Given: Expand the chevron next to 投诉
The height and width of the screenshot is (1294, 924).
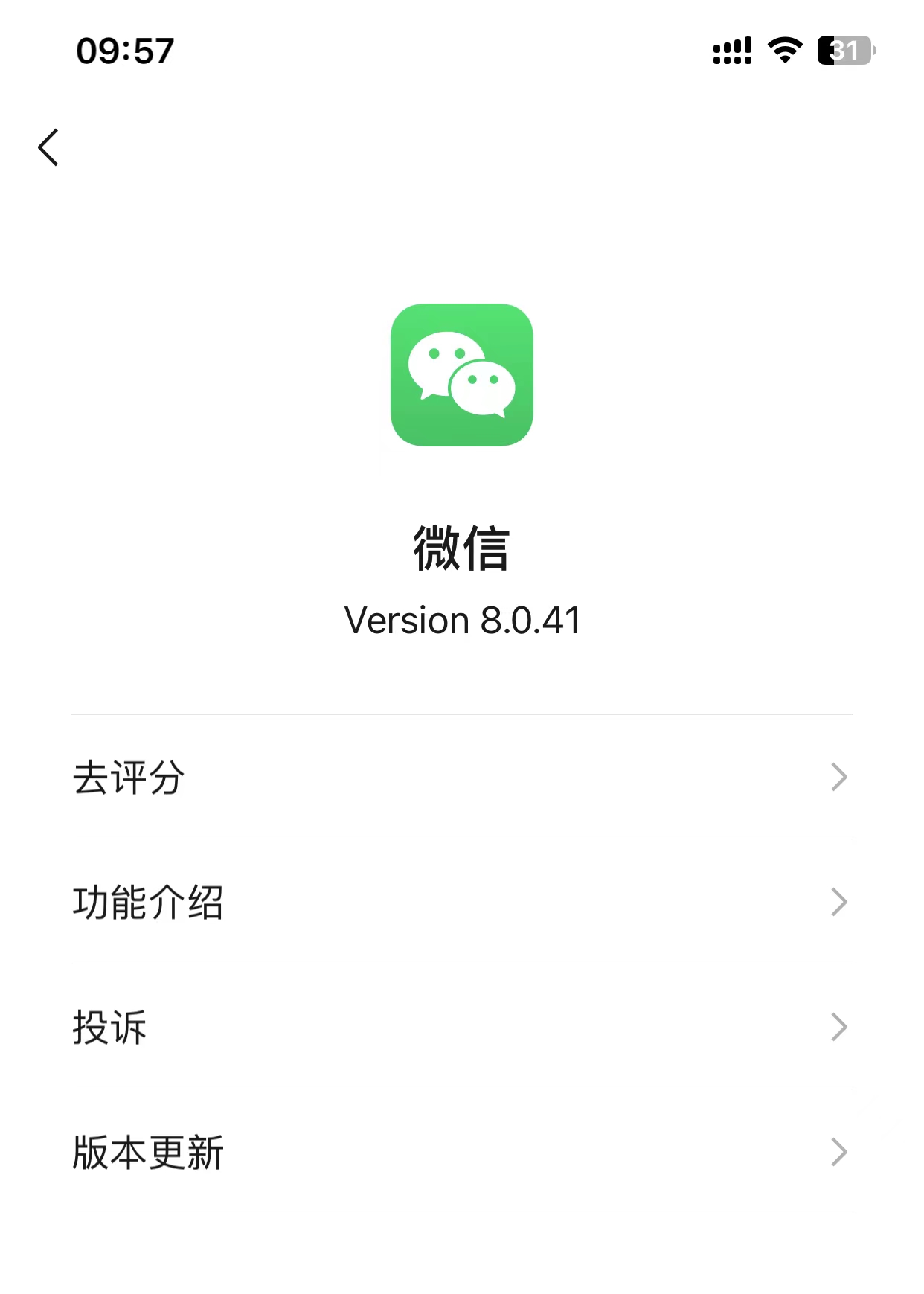Looking at the screenshot, I should click(839, 1028).
